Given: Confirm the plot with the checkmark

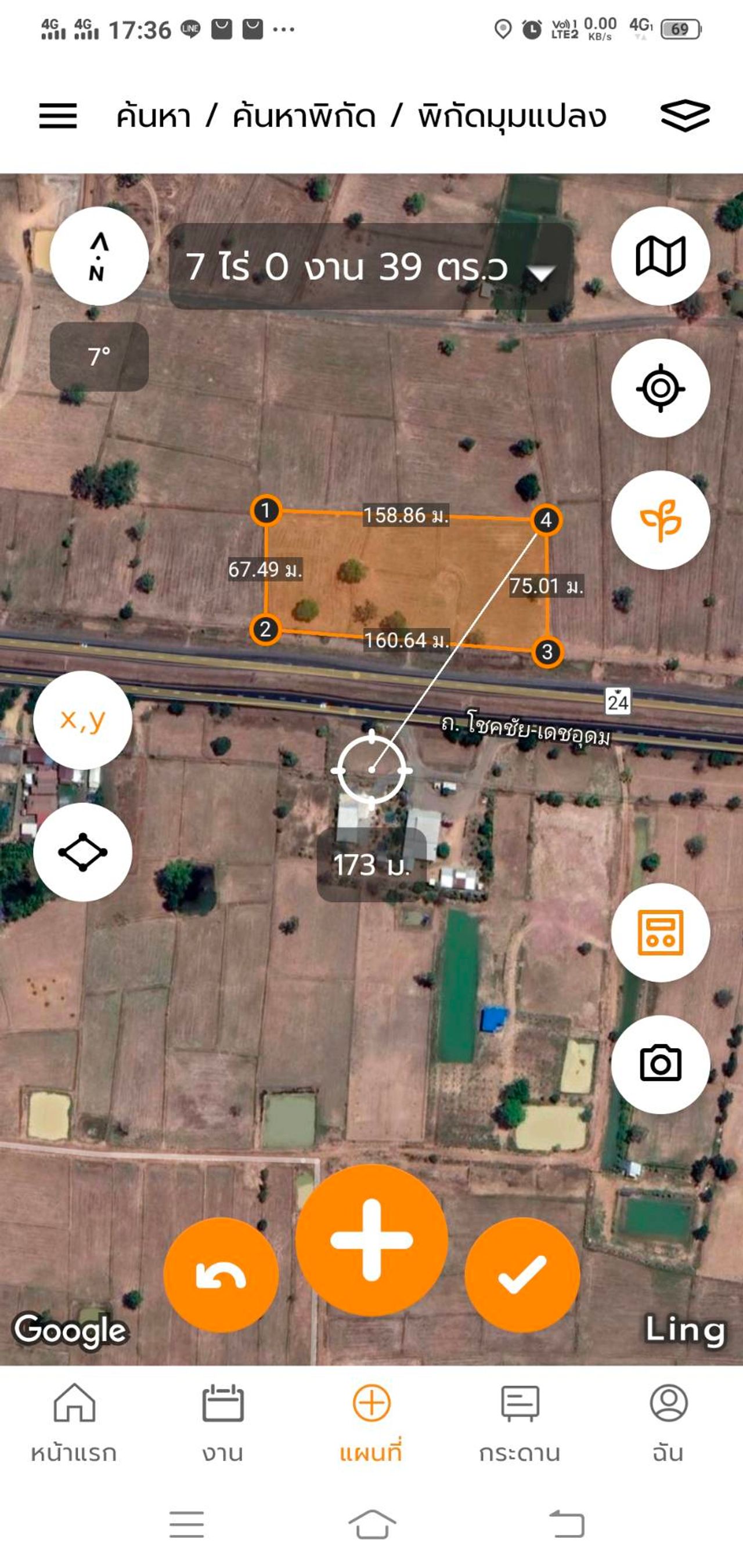Looking at the screenshot, I should [522, 1274].
